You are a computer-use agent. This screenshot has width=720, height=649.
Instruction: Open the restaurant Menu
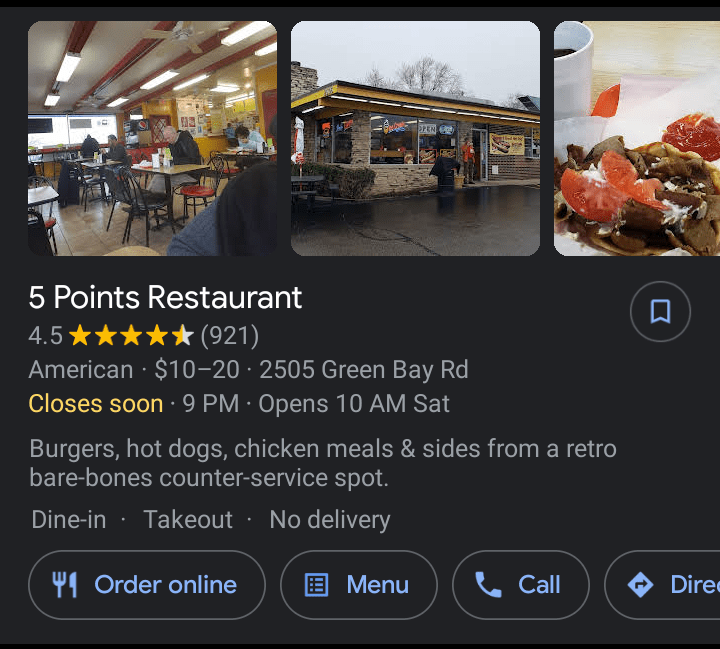[x=359, y=585]
